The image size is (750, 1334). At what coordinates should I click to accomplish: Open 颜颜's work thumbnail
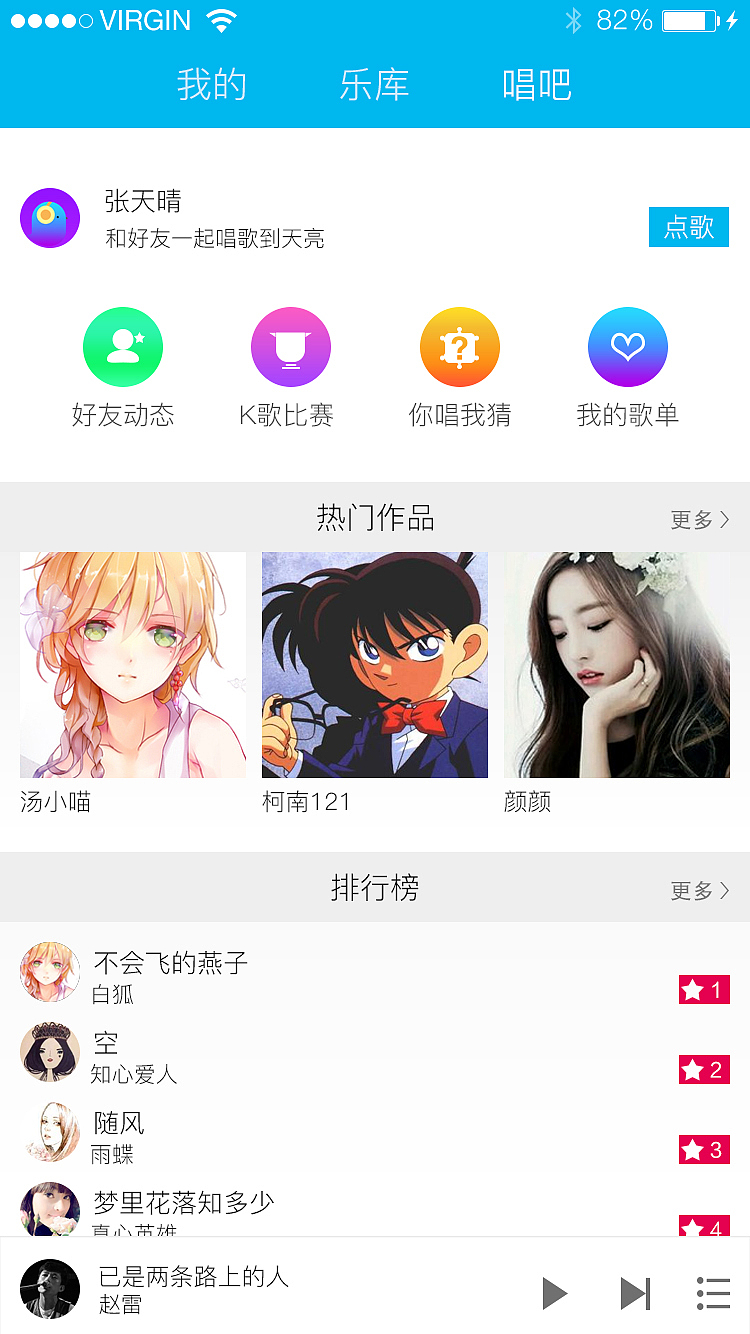(616, 664)
